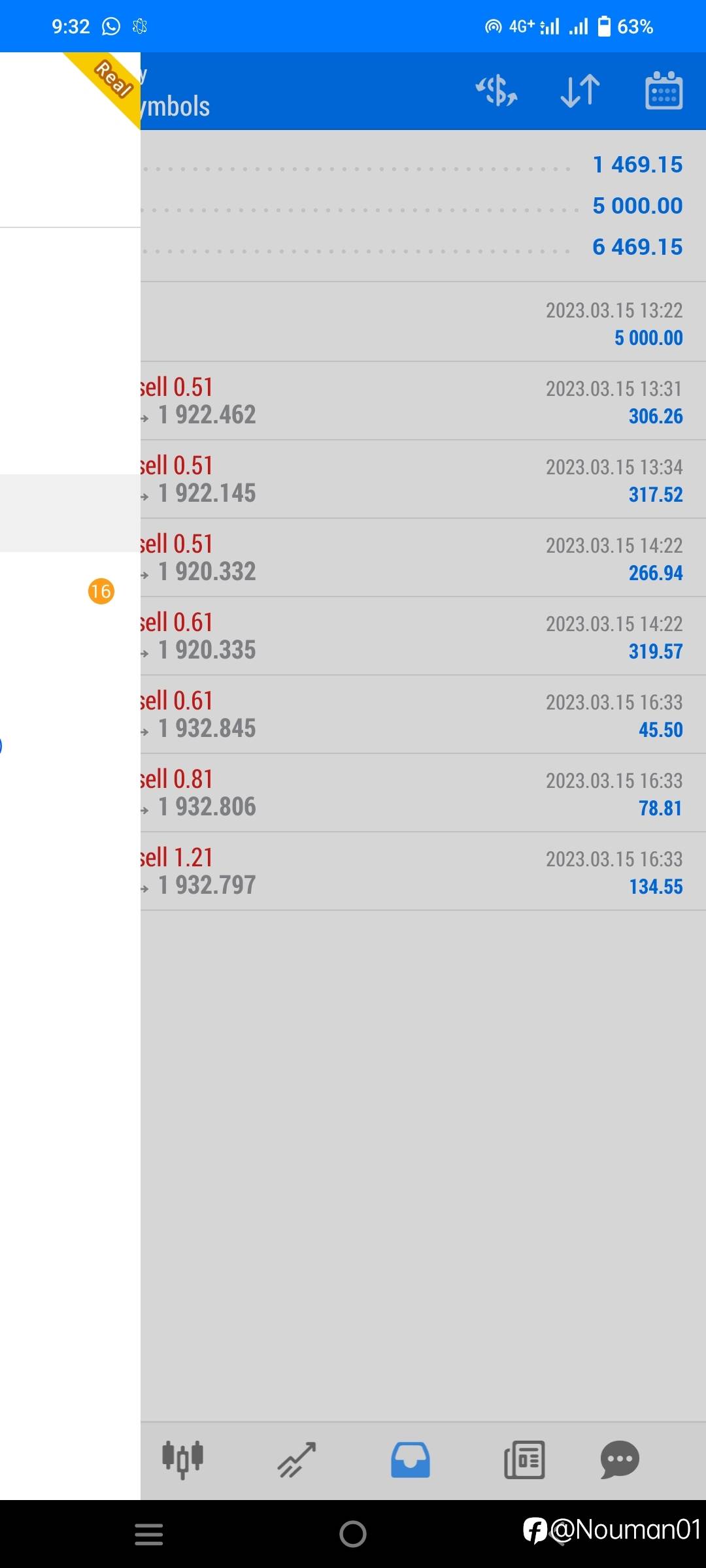Open the sort arrows option
The width and height of the screenshot is (706, 1568).
(x=580, y=90)
